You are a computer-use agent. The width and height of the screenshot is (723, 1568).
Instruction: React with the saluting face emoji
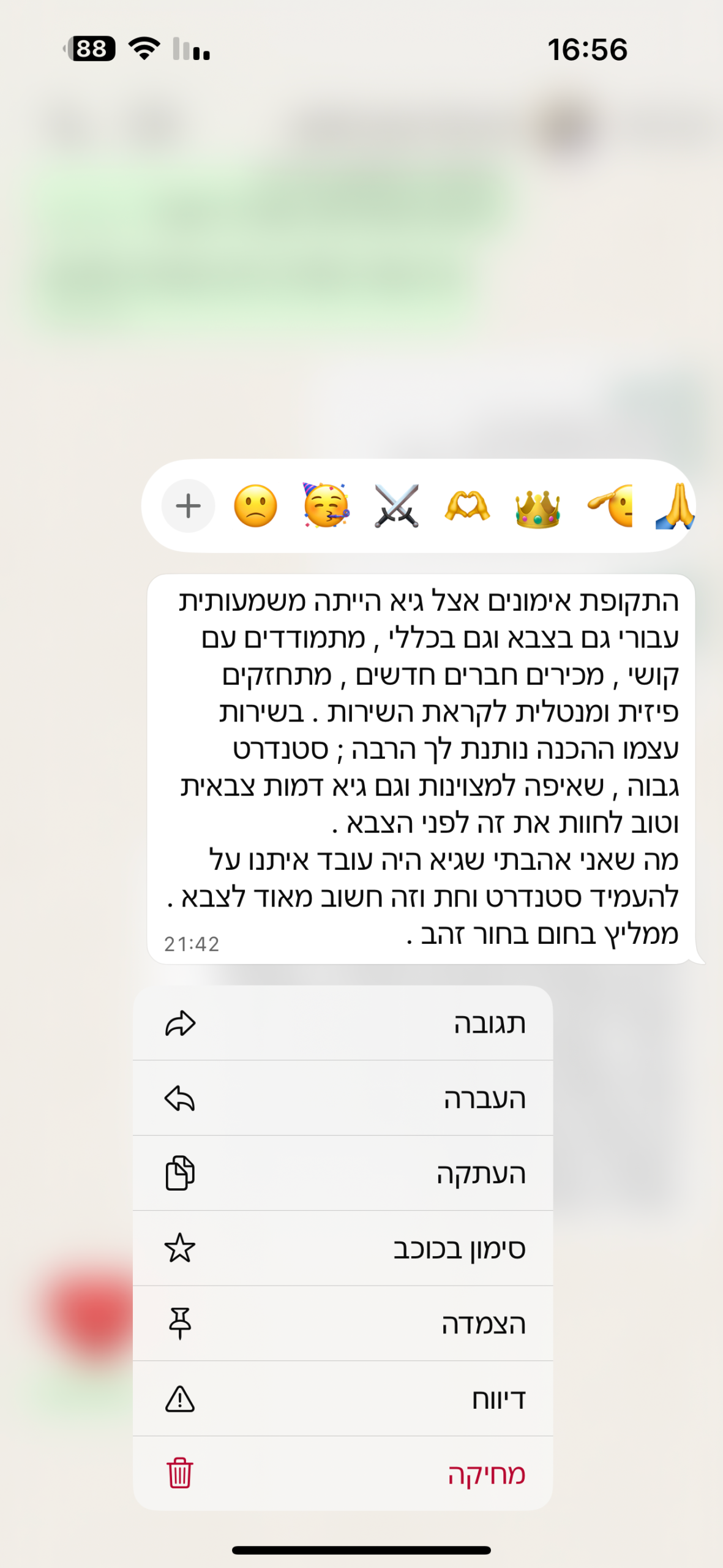pyautogui.click(x=610, y=506)
